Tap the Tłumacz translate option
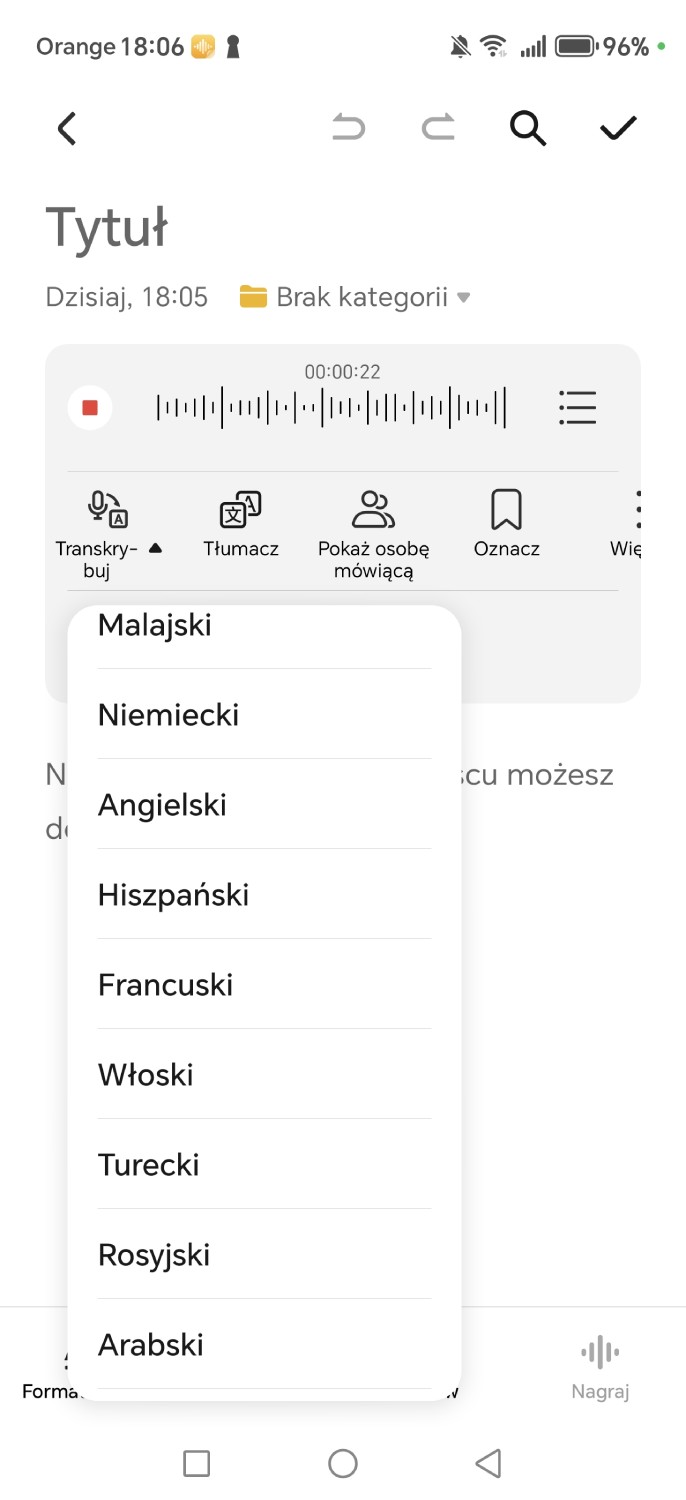686x1500 pixels. pyautogui.click(x=241, y=525)
